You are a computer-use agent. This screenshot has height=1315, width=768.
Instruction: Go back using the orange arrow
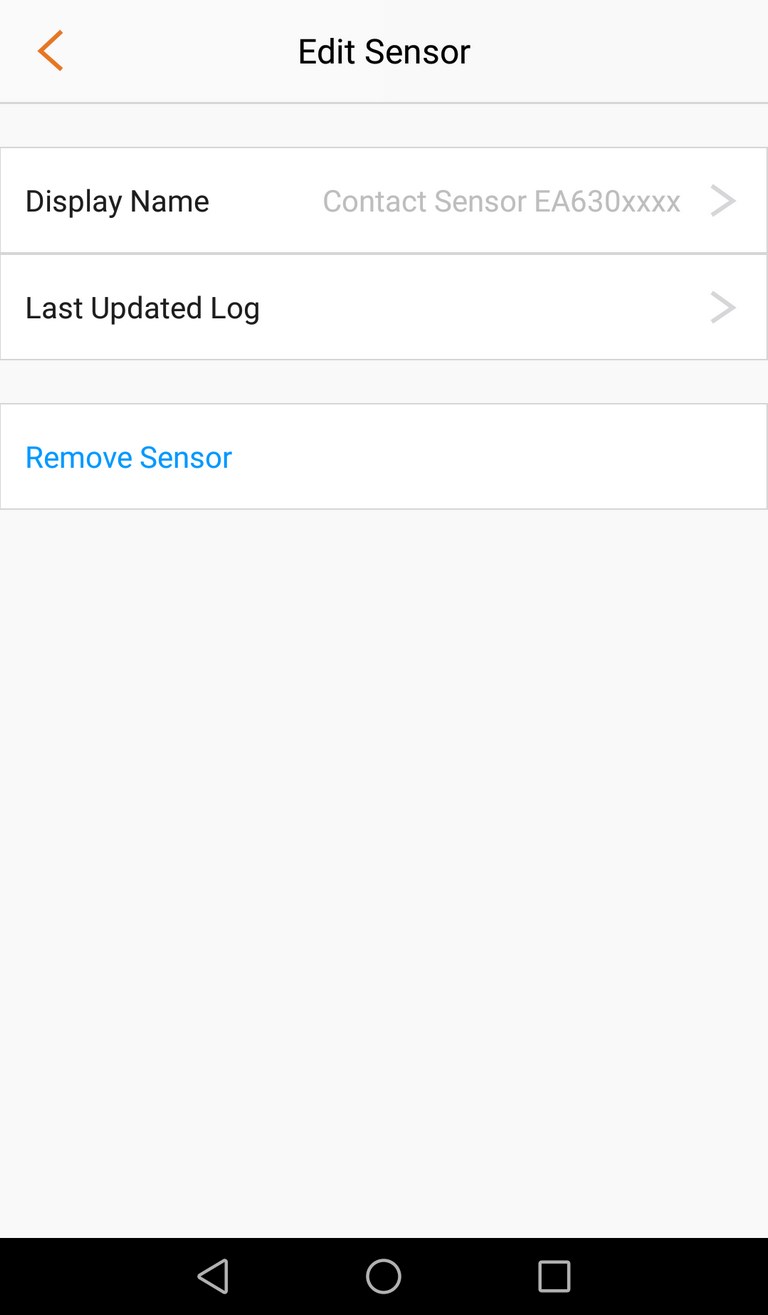(50, 51)
